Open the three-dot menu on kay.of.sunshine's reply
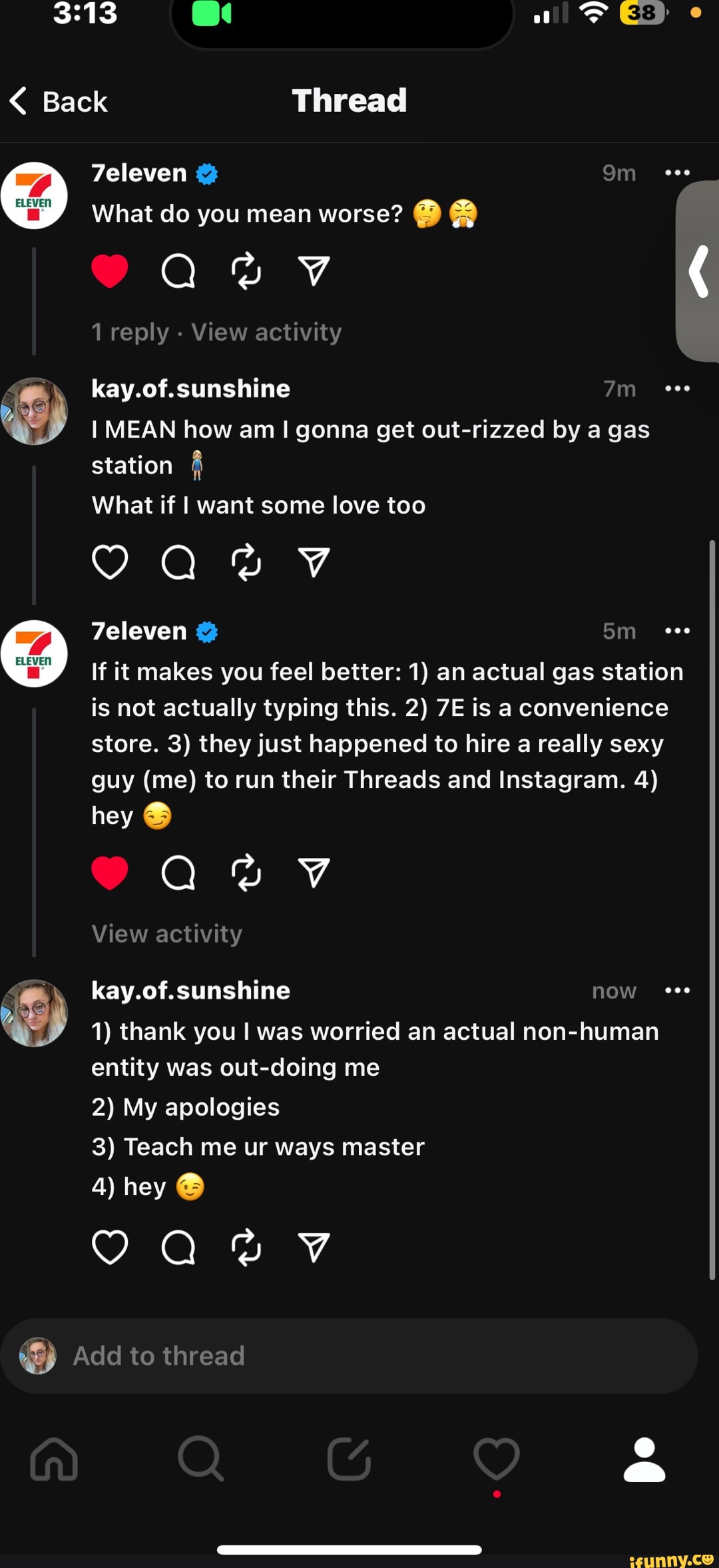Image resolution: width=719 pixels, height=1568 pixels. [678, 389]
